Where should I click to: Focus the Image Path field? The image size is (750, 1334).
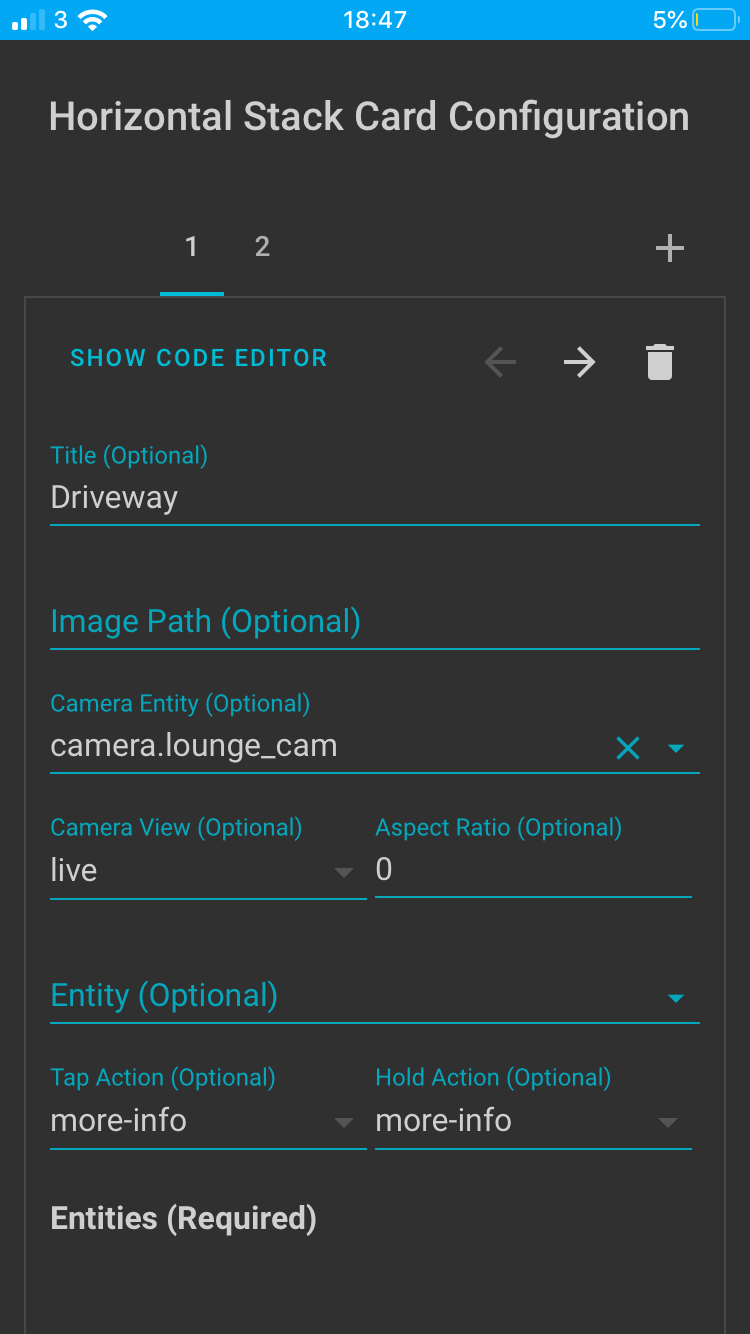[x=375, y=622]
